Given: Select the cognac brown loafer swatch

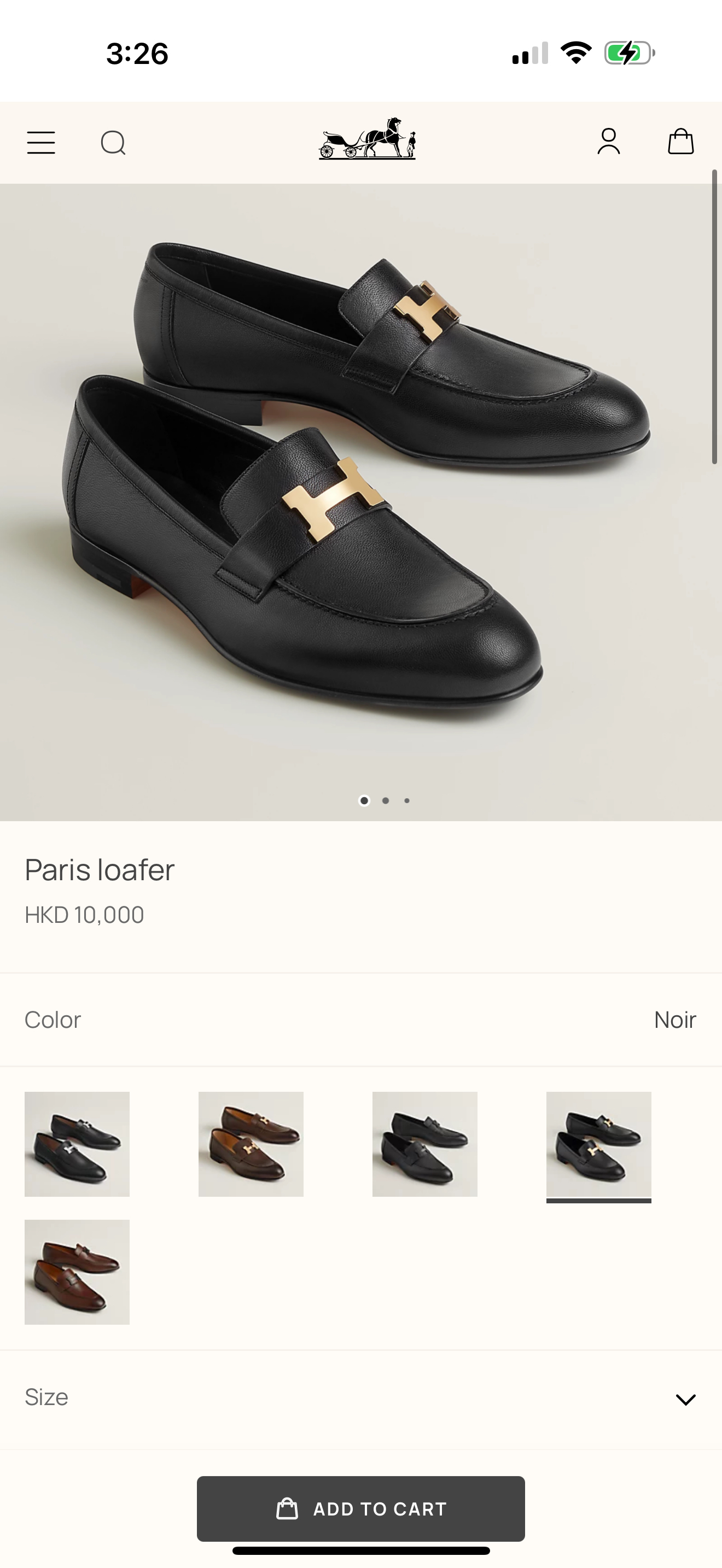Looking at the screenshot, I should 77,1272.
